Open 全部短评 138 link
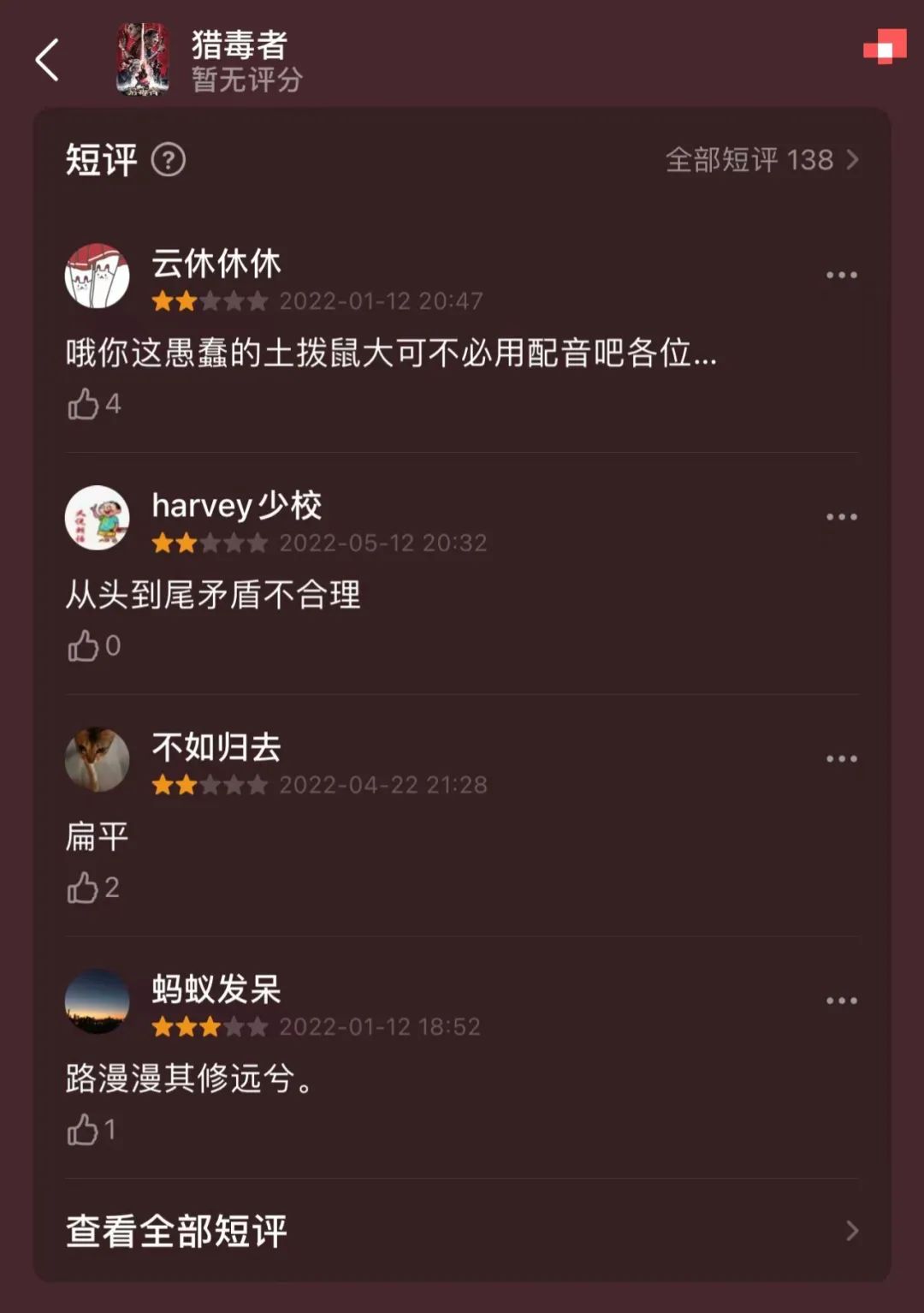924x1313 pixels. (x=761, y=160)
